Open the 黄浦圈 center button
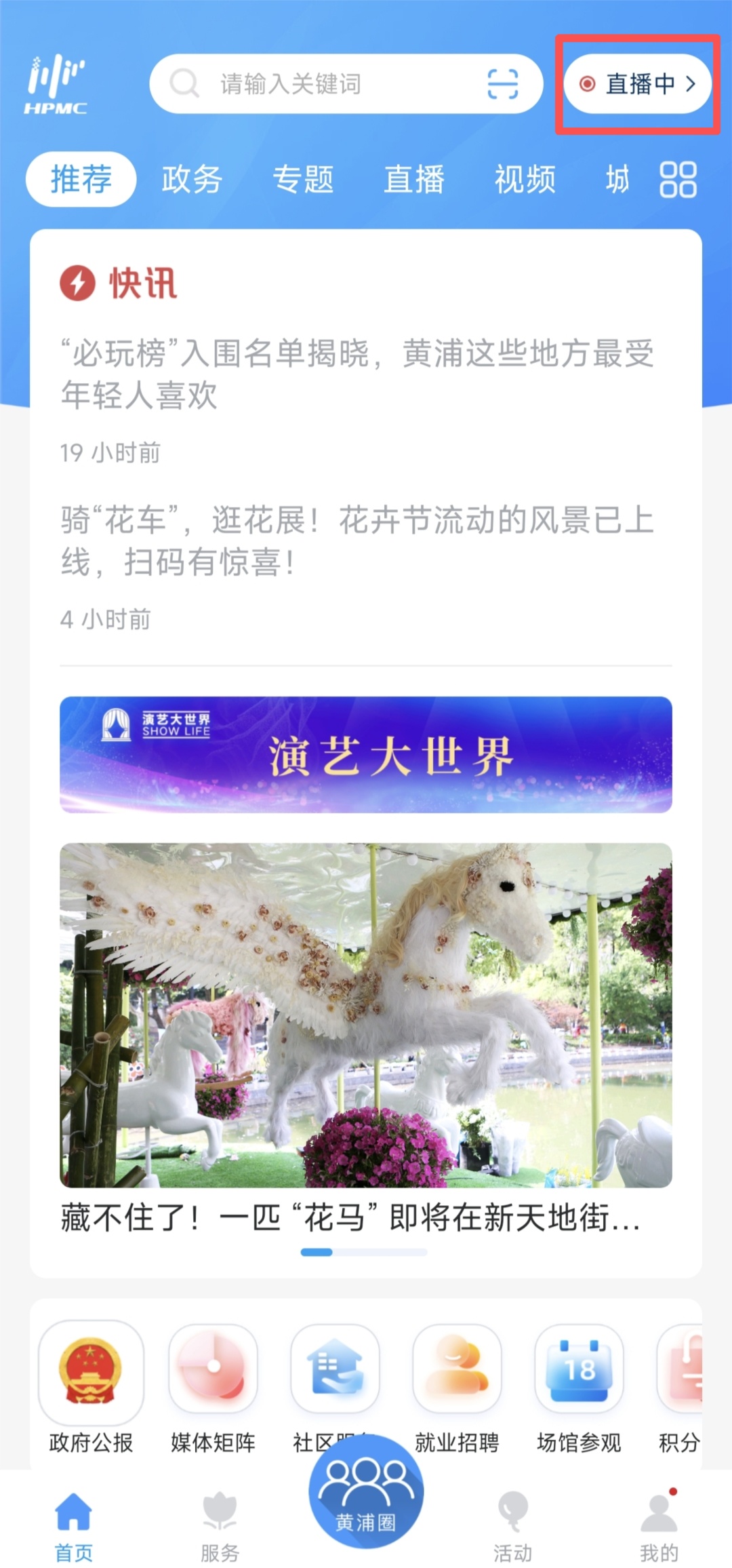Viewport: 732px width, 1568px height. pyautogui.click(x=366, y=1492)
